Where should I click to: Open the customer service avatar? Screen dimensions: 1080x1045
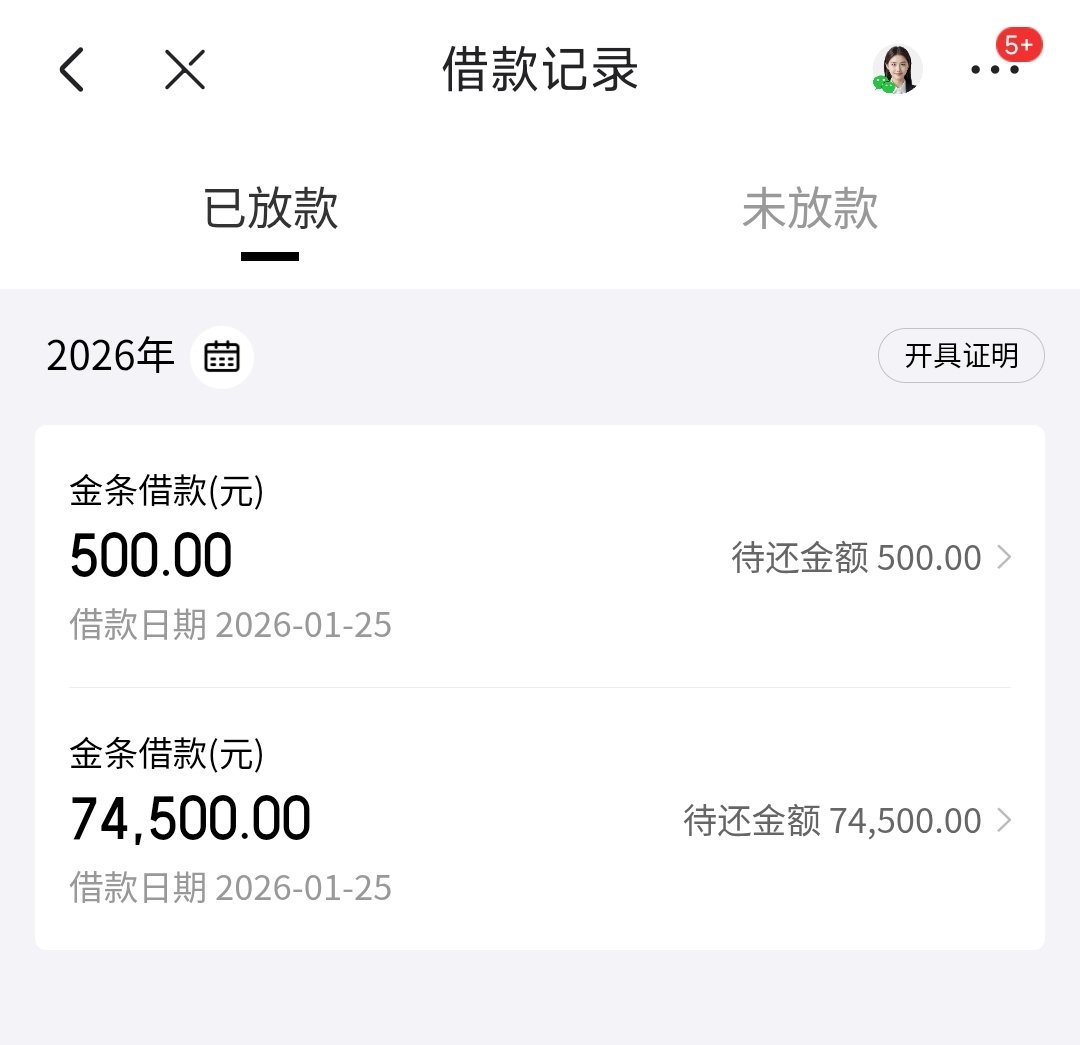click(896, 70)
